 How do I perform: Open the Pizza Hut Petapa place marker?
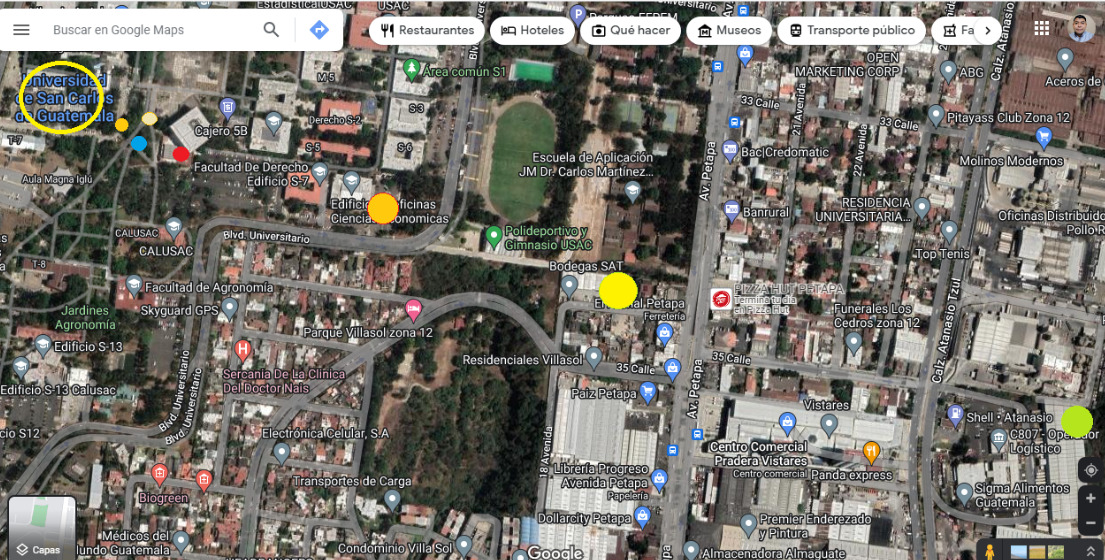click(720, 299)
